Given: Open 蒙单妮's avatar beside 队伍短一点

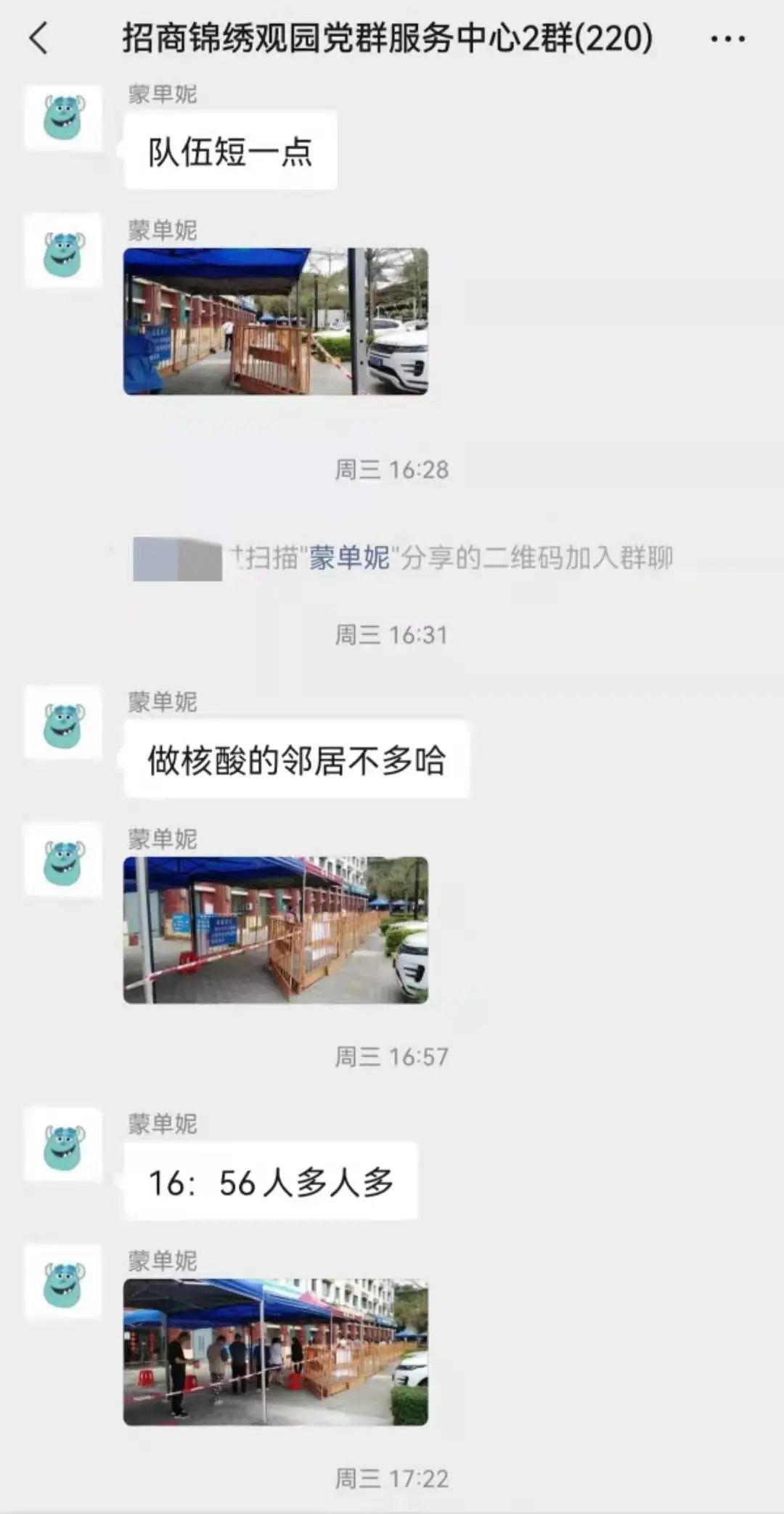Looking at the screenshot, I should 63,118.
